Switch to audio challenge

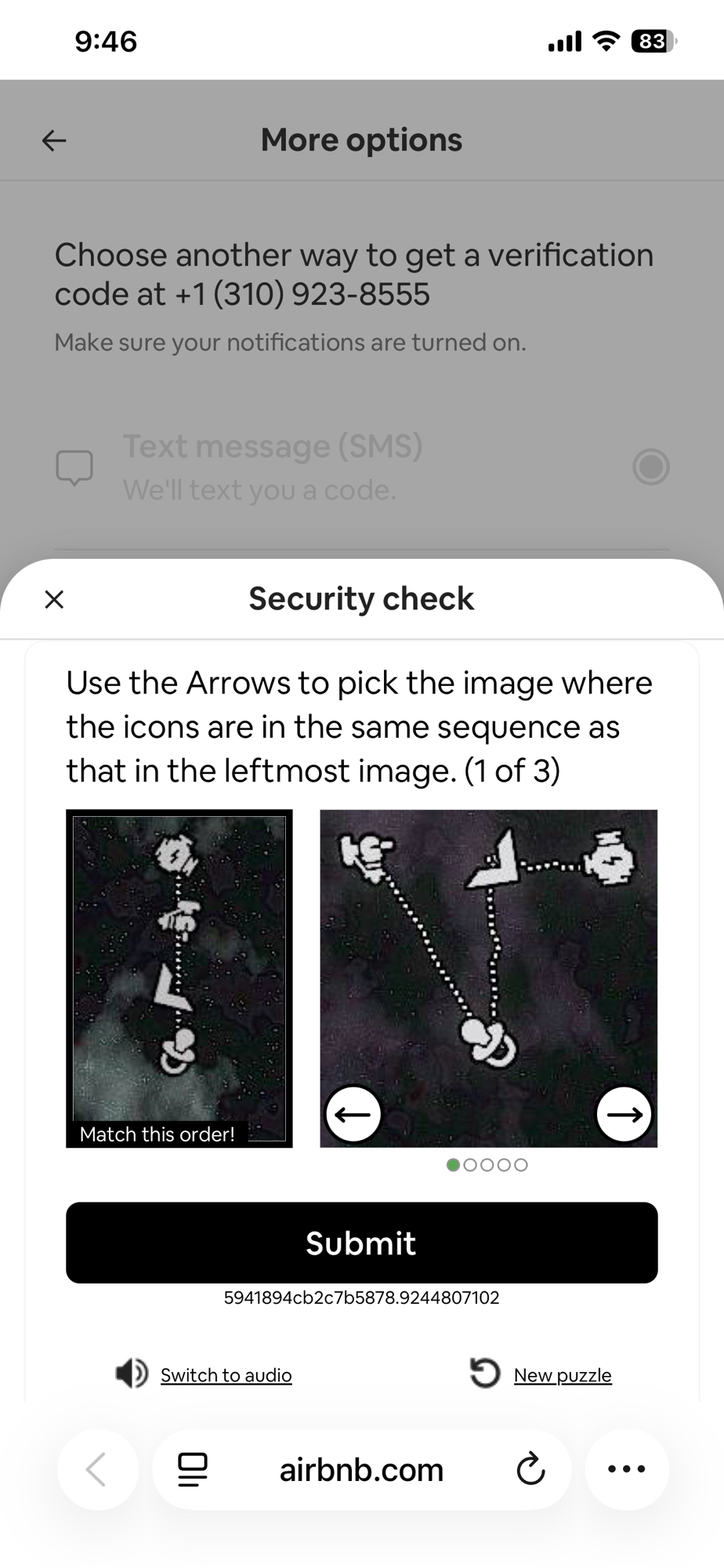pyautogui.click(x=226, y=1375)
